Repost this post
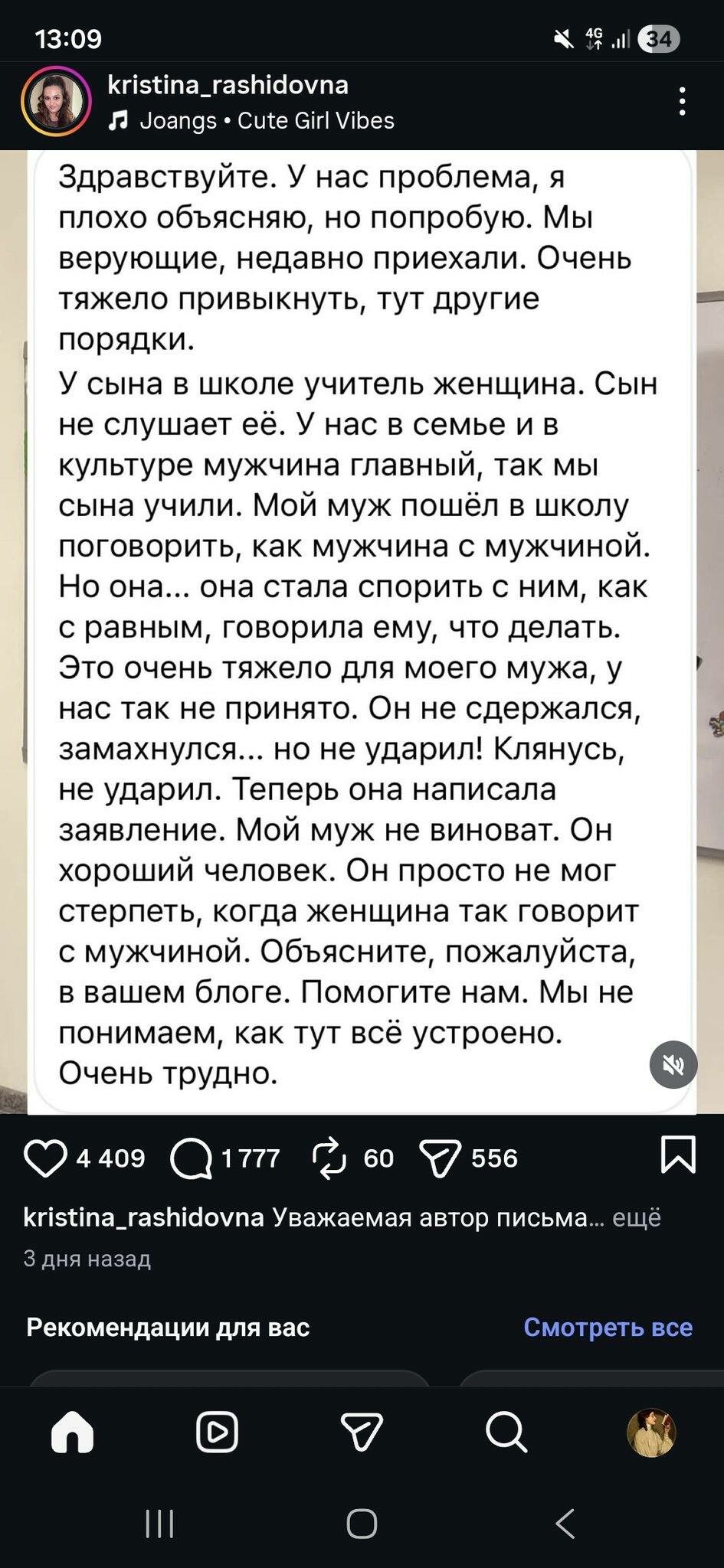 [x=329, y=1158]
